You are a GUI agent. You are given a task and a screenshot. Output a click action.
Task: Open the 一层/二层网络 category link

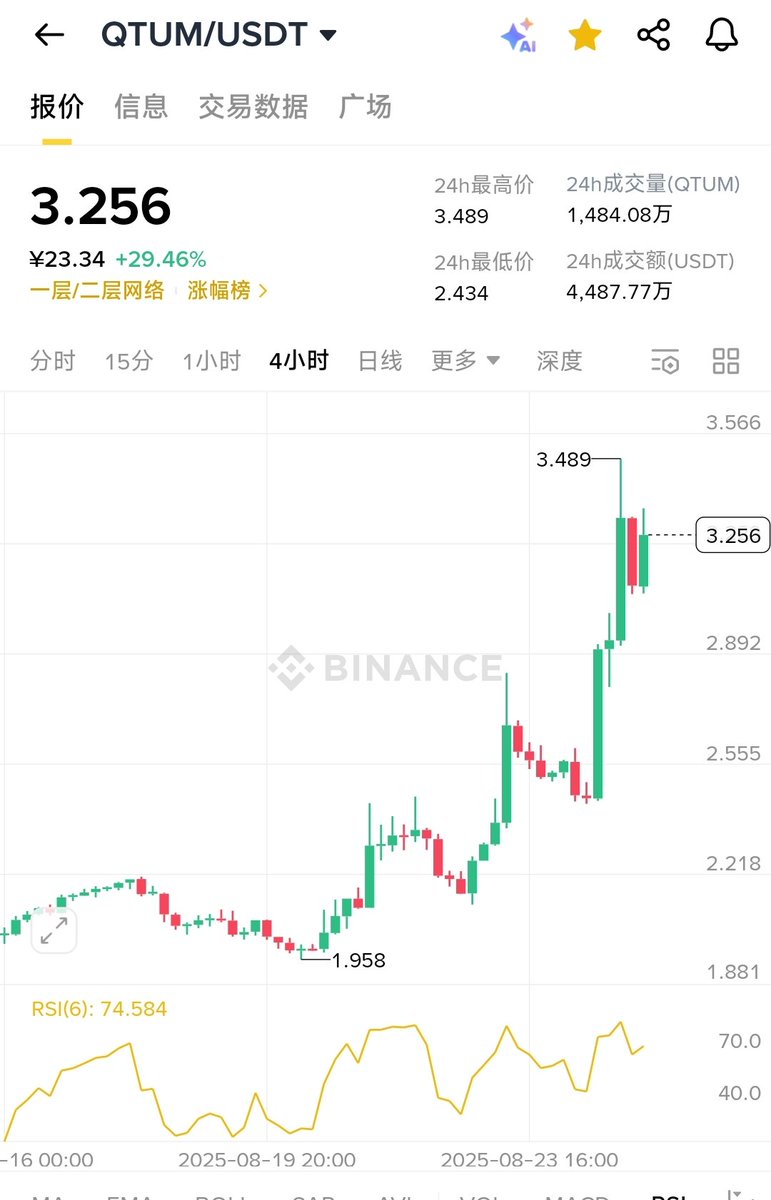pos(97,291)
